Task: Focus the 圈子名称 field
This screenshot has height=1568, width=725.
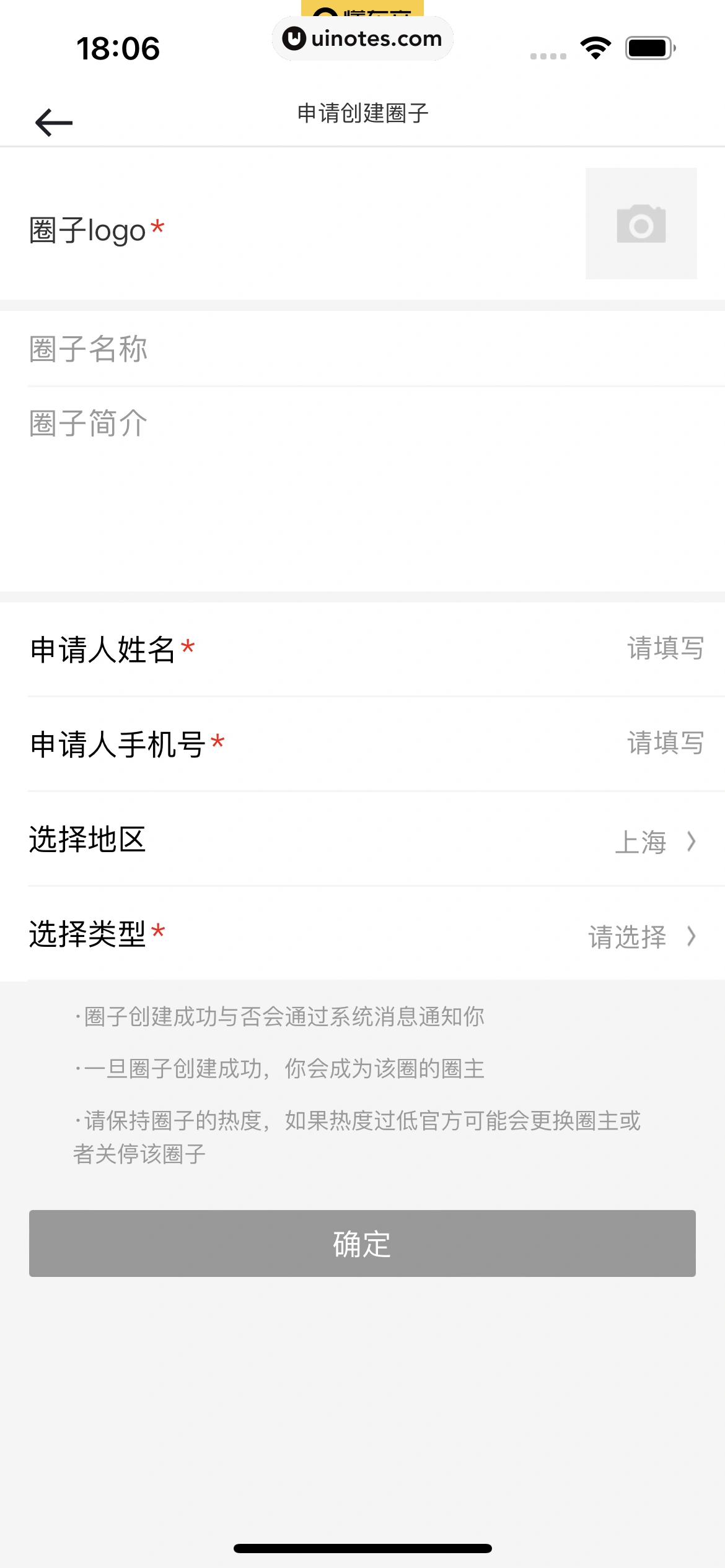Action: pos(362,349)
